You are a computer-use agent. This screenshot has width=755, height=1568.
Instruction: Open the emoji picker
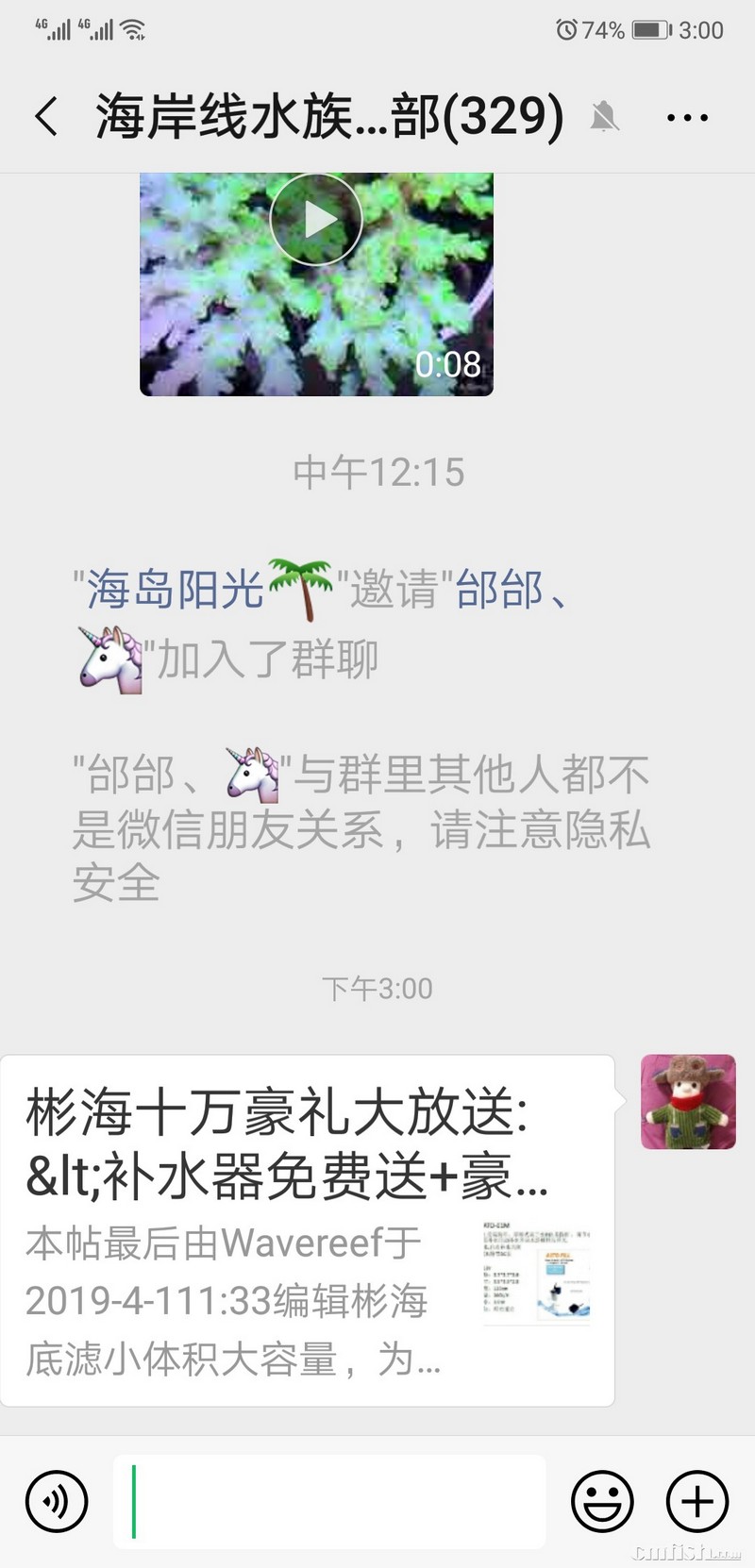coord(602,1501)
